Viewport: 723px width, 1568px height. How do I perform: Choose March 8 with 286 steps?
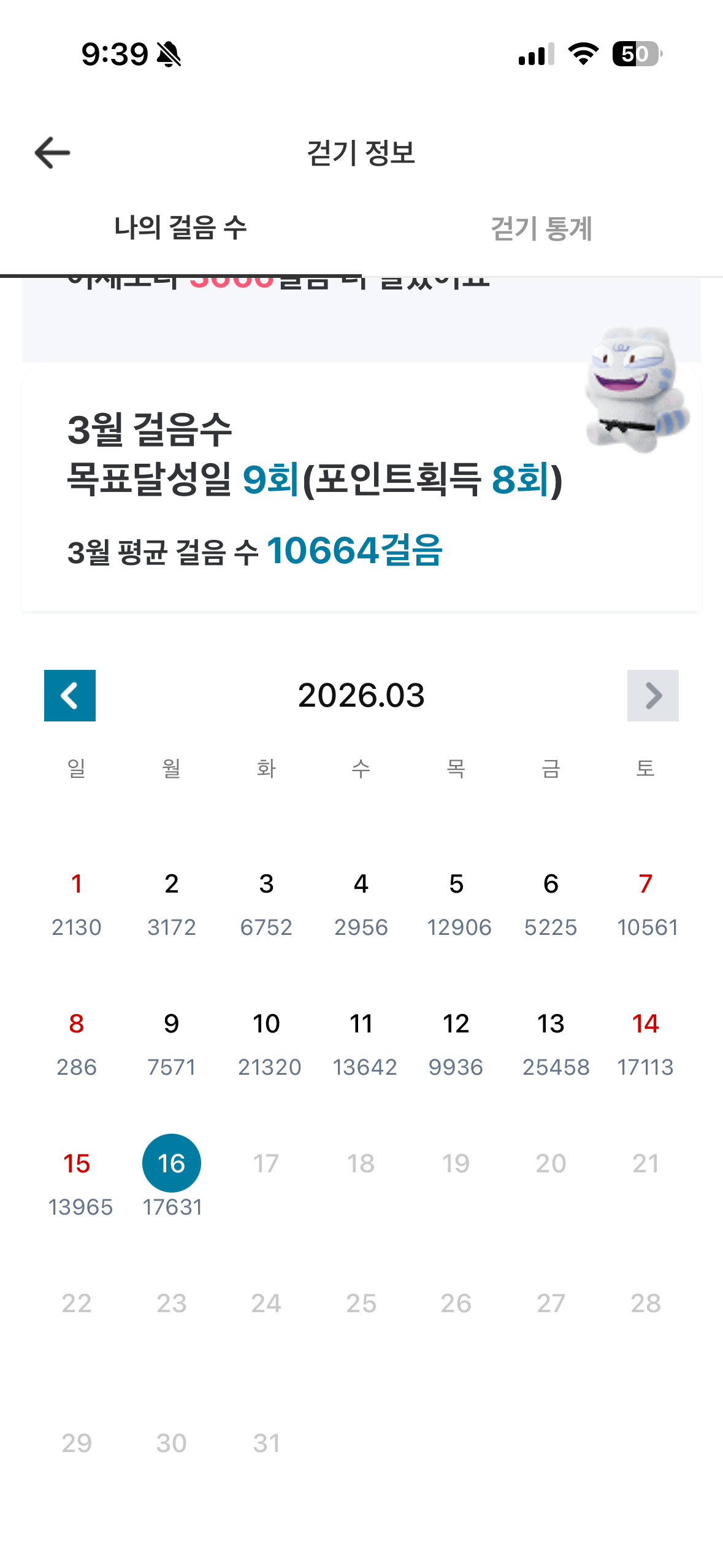point(77,1024)
